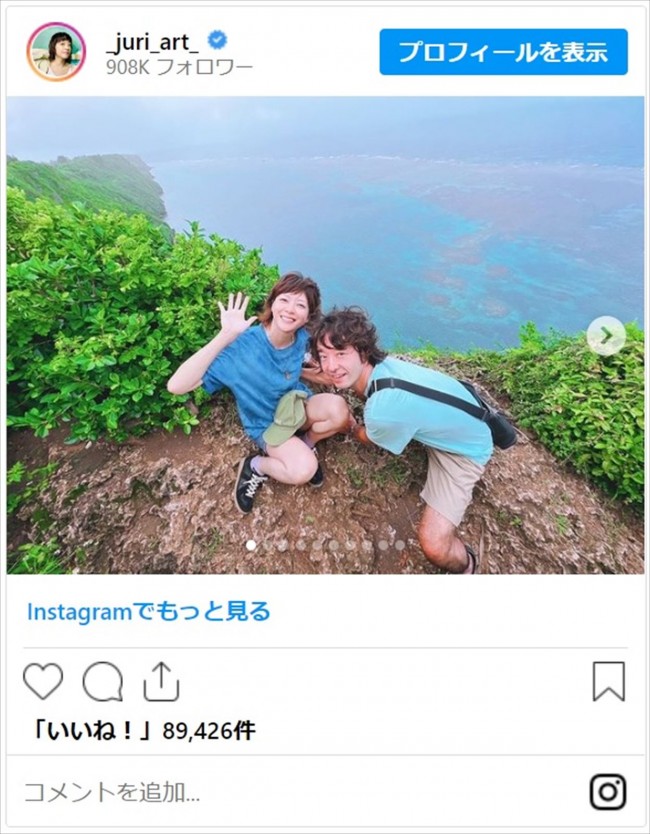Share this post
Viewport: 650px width, 834px height.
click(x=160, y=682)
